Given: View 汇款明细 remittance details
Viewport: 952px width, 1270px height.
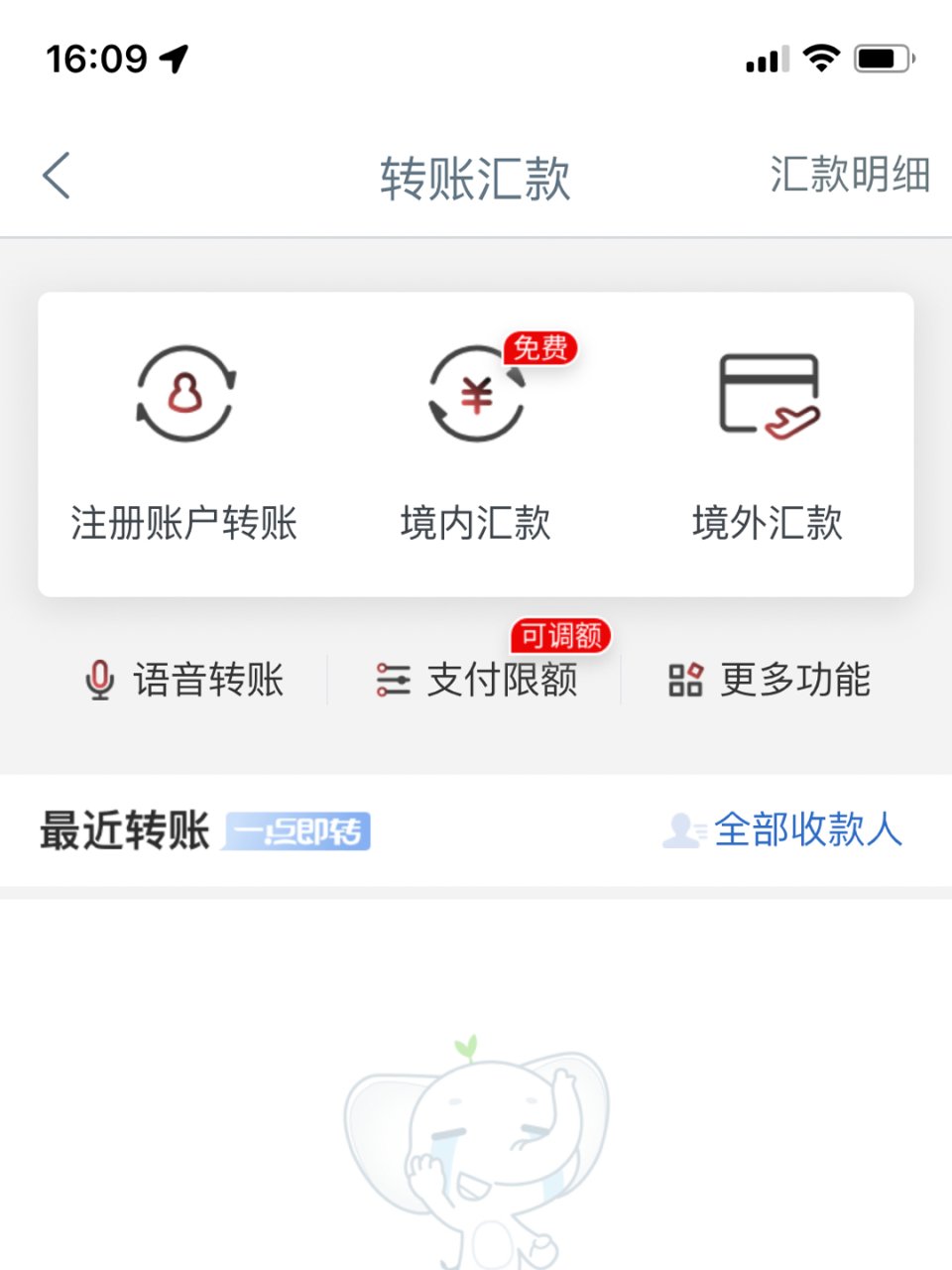Looking at the screenshot, I should (x=850, y=176).
